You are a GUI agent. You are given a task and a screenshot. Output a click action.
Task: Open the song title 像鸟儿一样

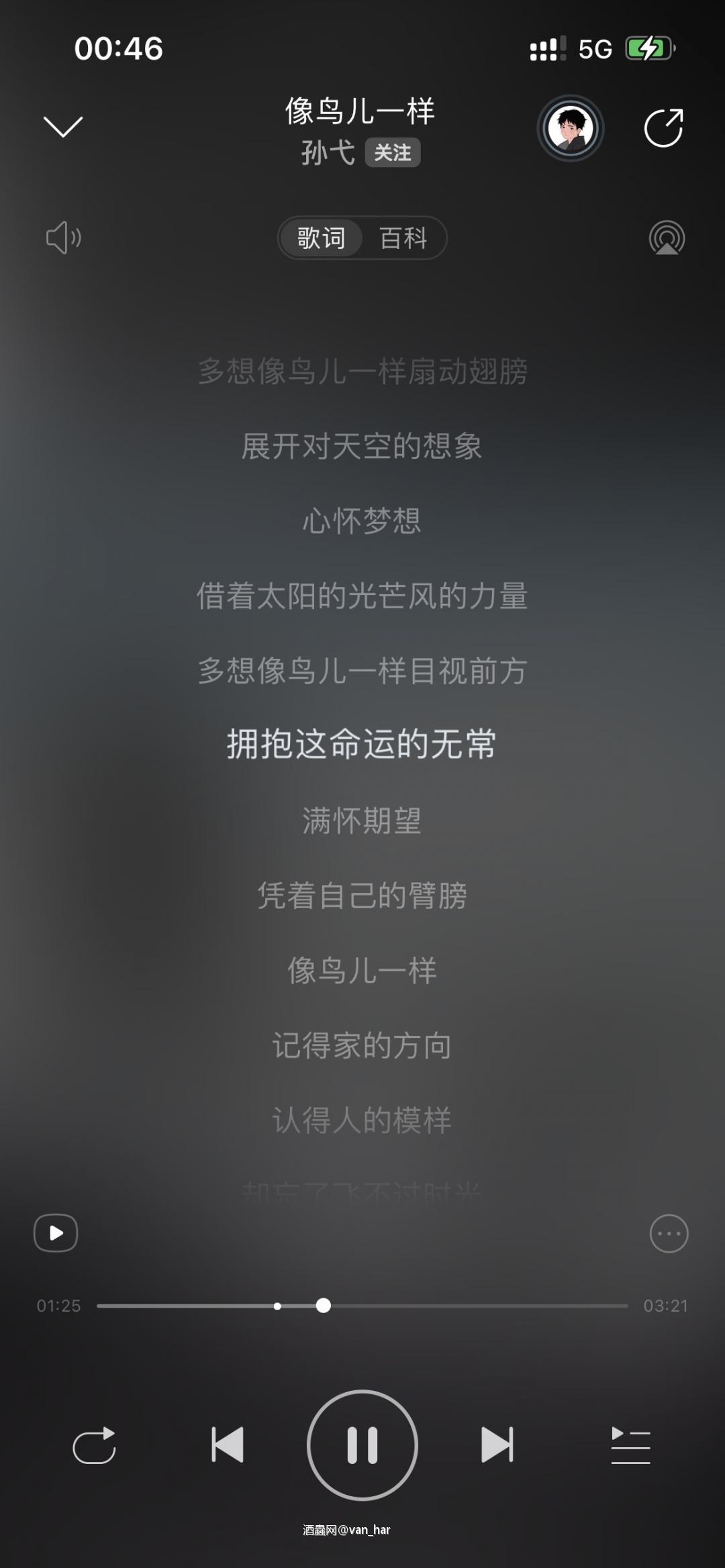361,112
